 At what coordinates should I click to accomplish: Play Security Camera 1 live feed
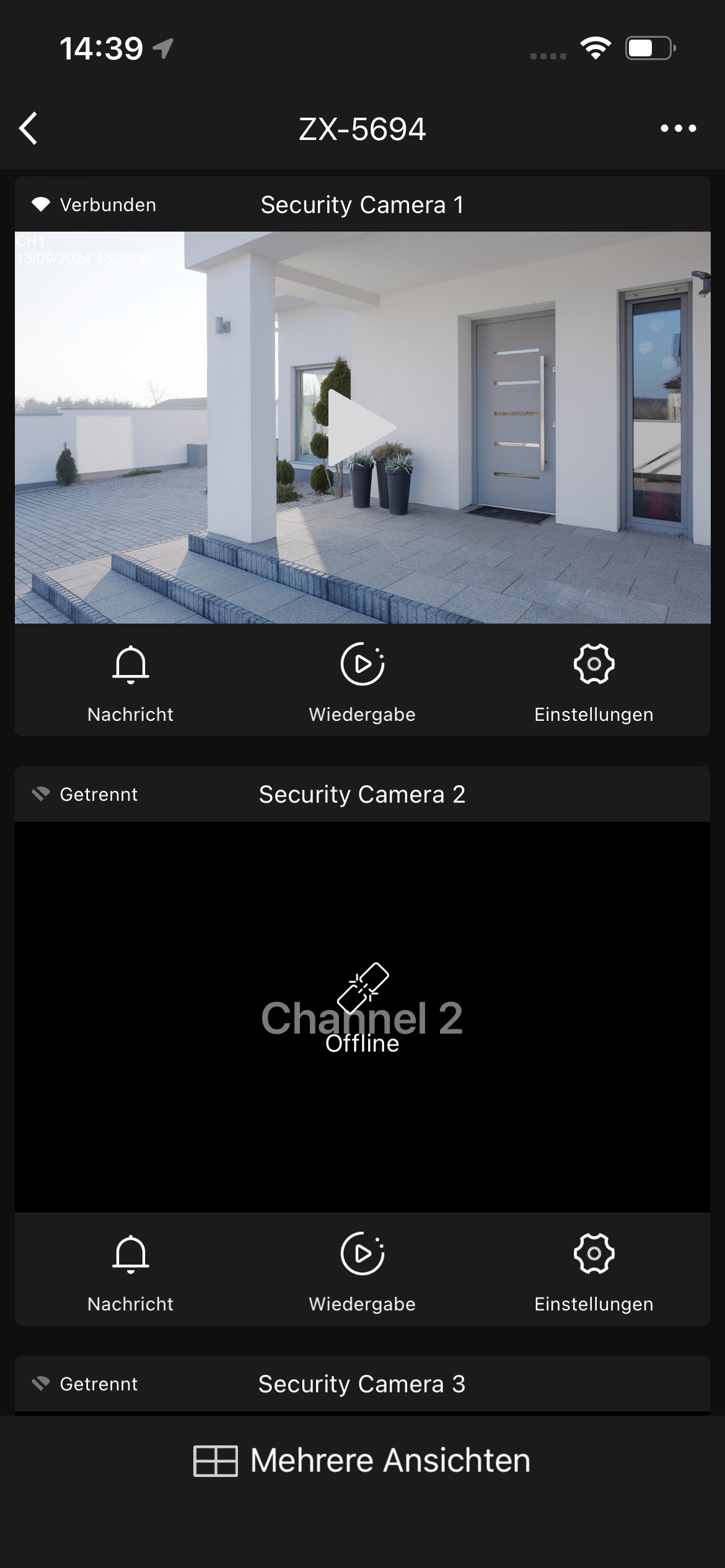pyautogui.click(x=362, y=428)
